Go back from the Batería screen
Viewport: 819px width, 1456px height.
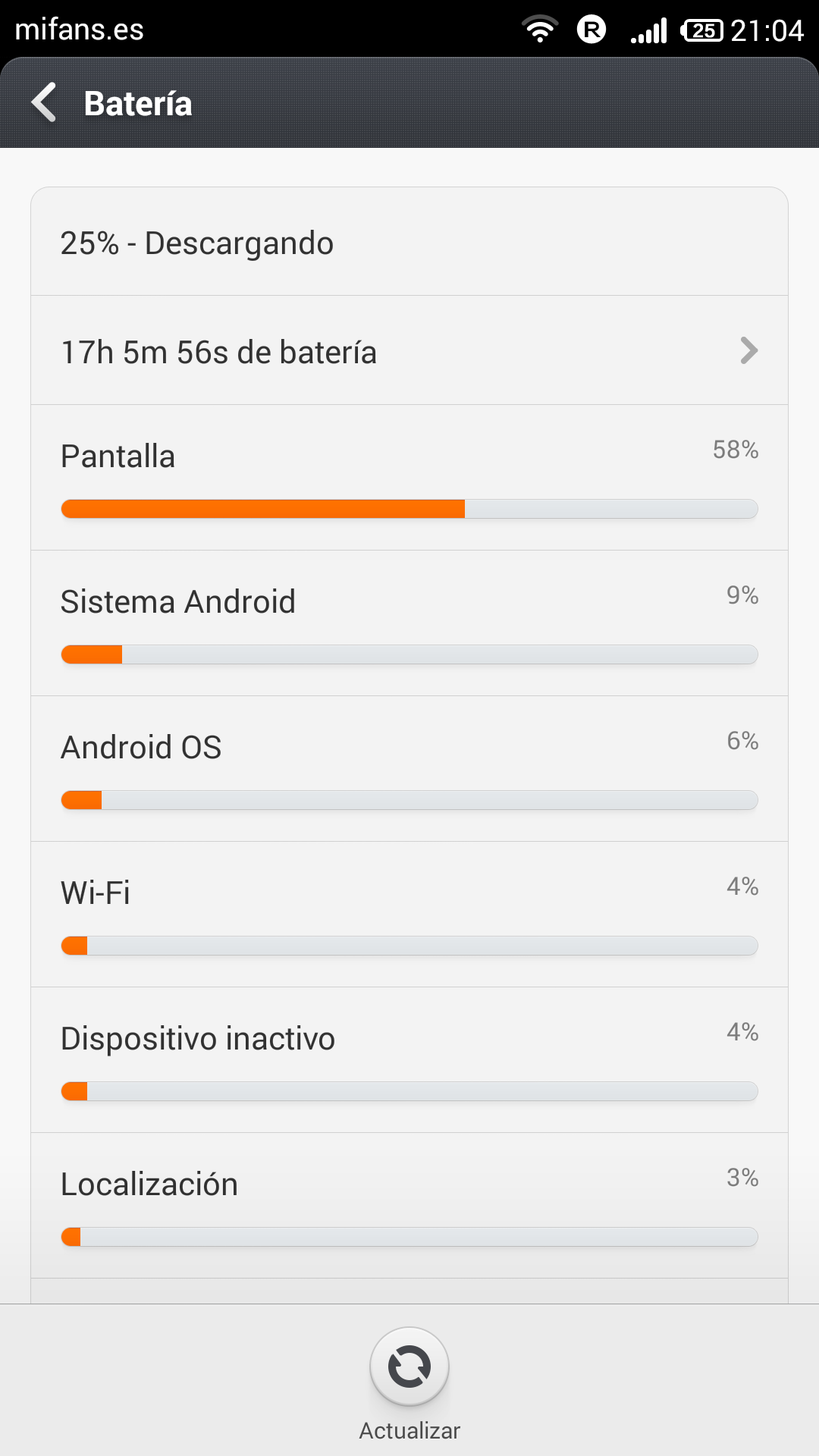click(x=45, y=102)
